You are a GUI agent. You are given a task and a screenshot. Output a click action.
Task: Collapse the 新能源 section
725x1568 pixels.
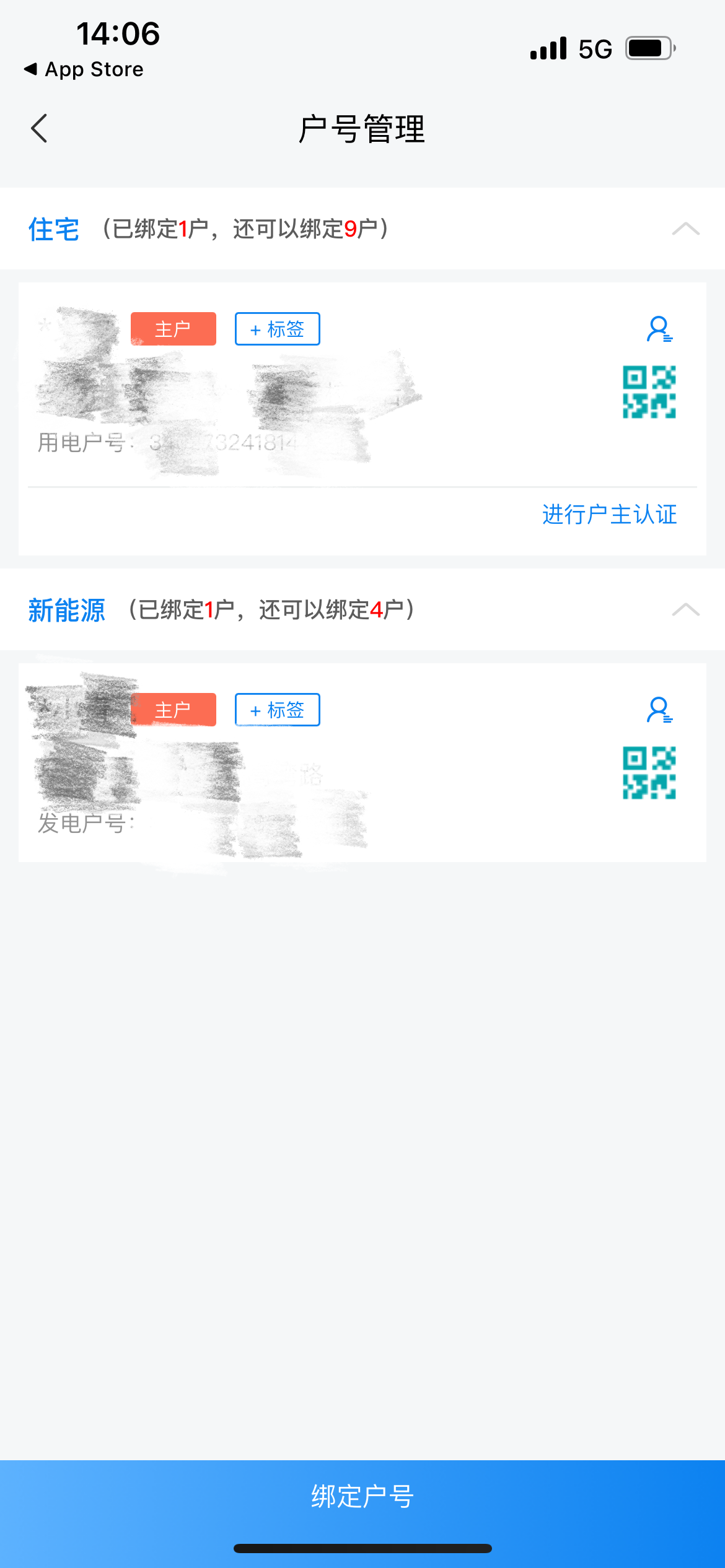[x=686, y=610]
